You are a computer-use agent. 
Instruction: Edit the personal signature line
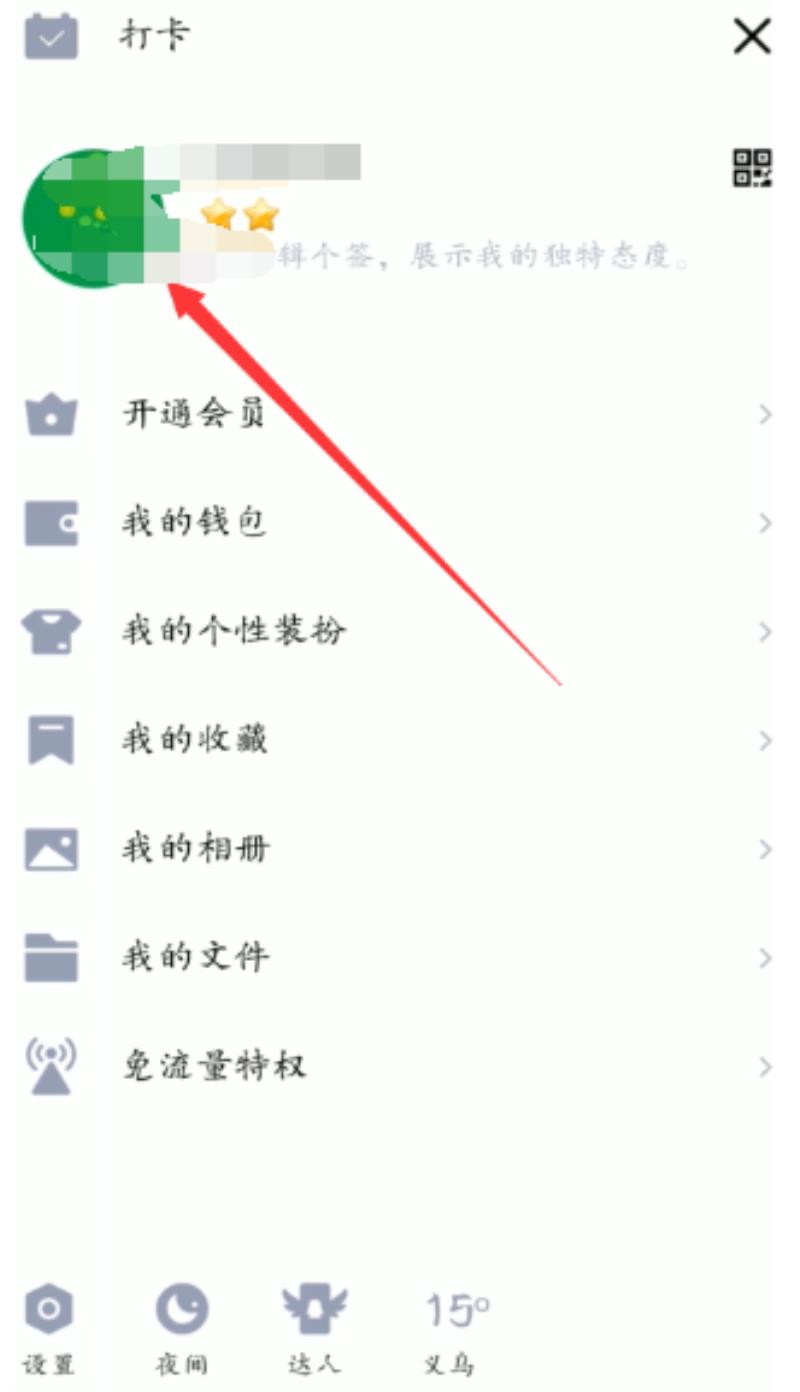(480, 258)
